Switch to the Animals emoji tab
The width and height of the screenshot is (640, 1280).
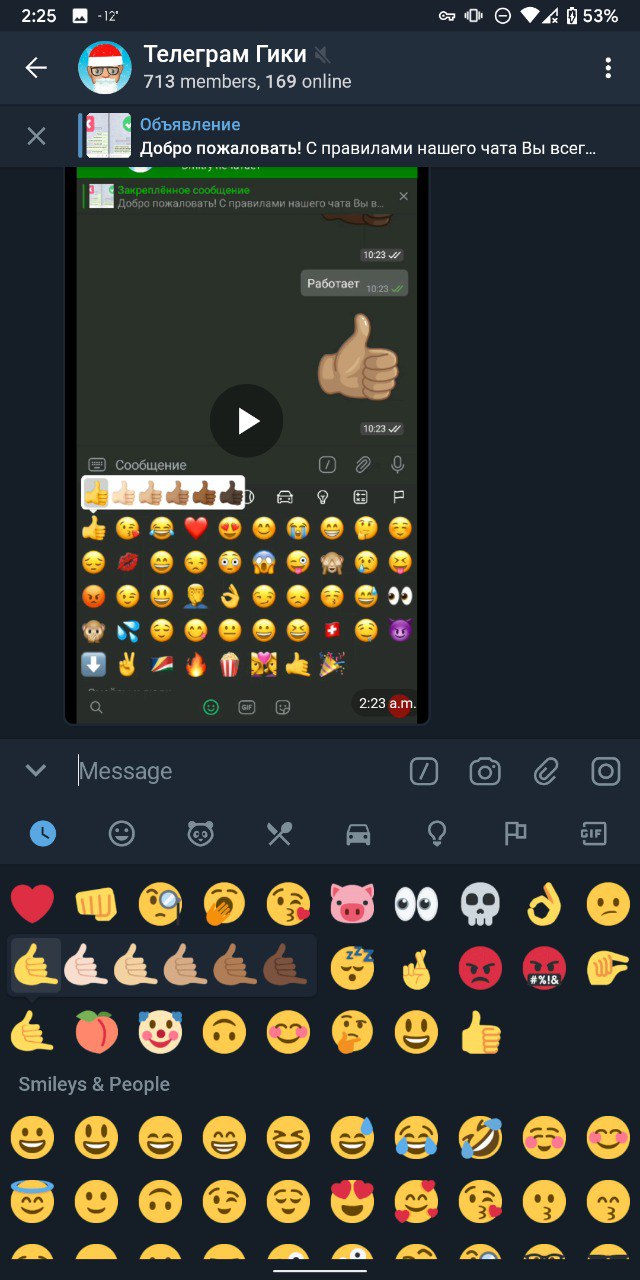[x=201, y=833]
